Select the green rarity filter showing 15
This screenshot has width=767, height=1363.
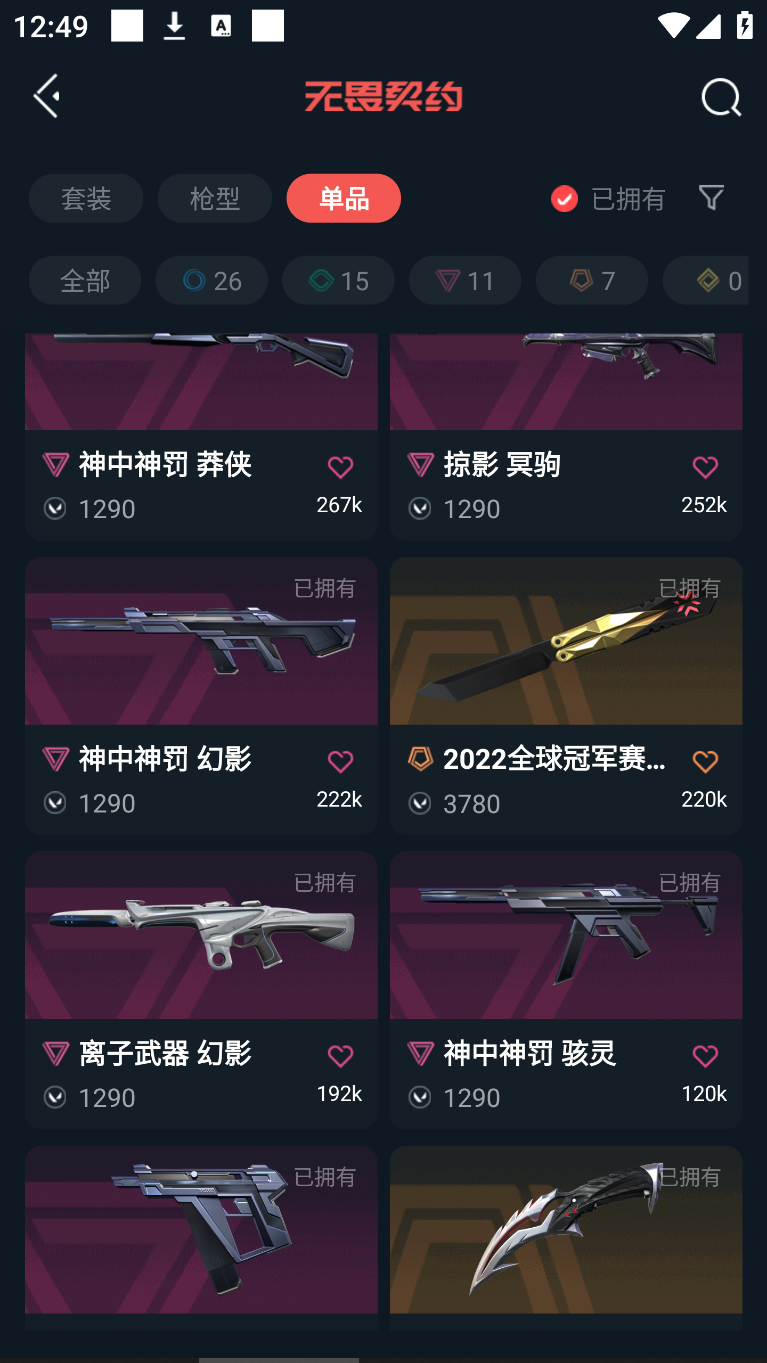pos(338,281)
